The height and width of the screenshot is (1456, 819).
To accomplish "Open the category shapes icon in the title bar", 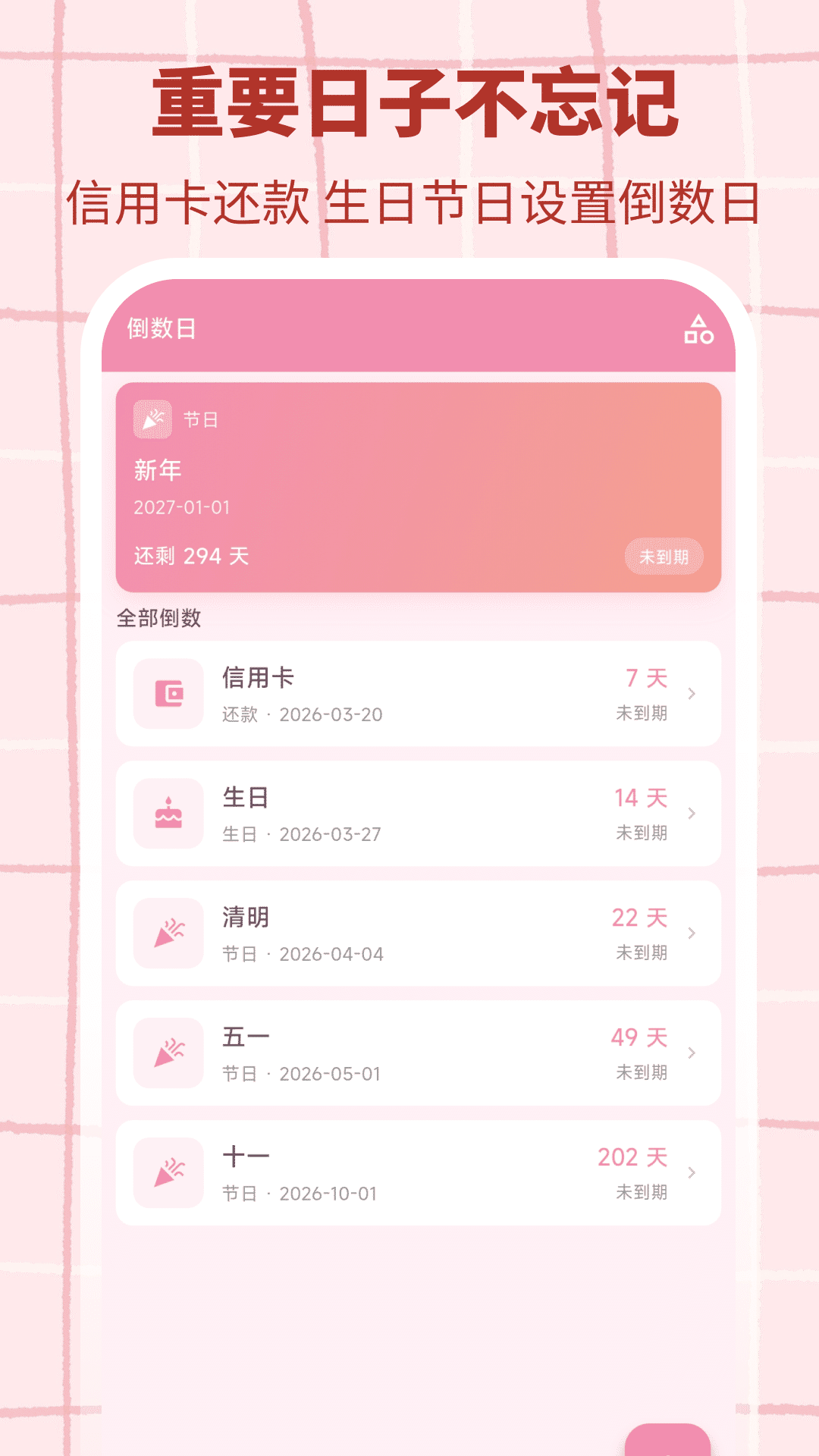I will tap(698, 331).
